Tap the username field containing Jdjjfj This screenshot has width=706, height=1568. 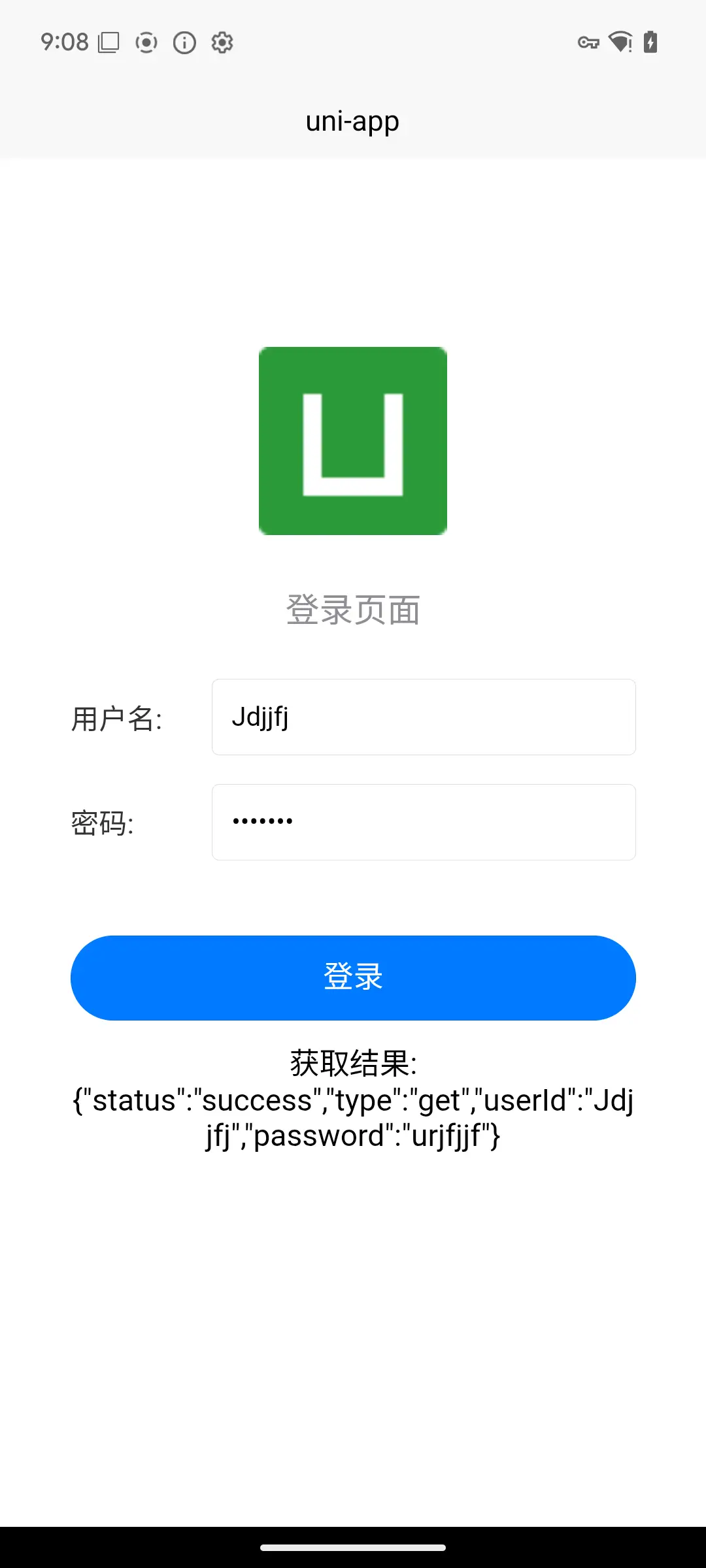click(x=424, y=717)
